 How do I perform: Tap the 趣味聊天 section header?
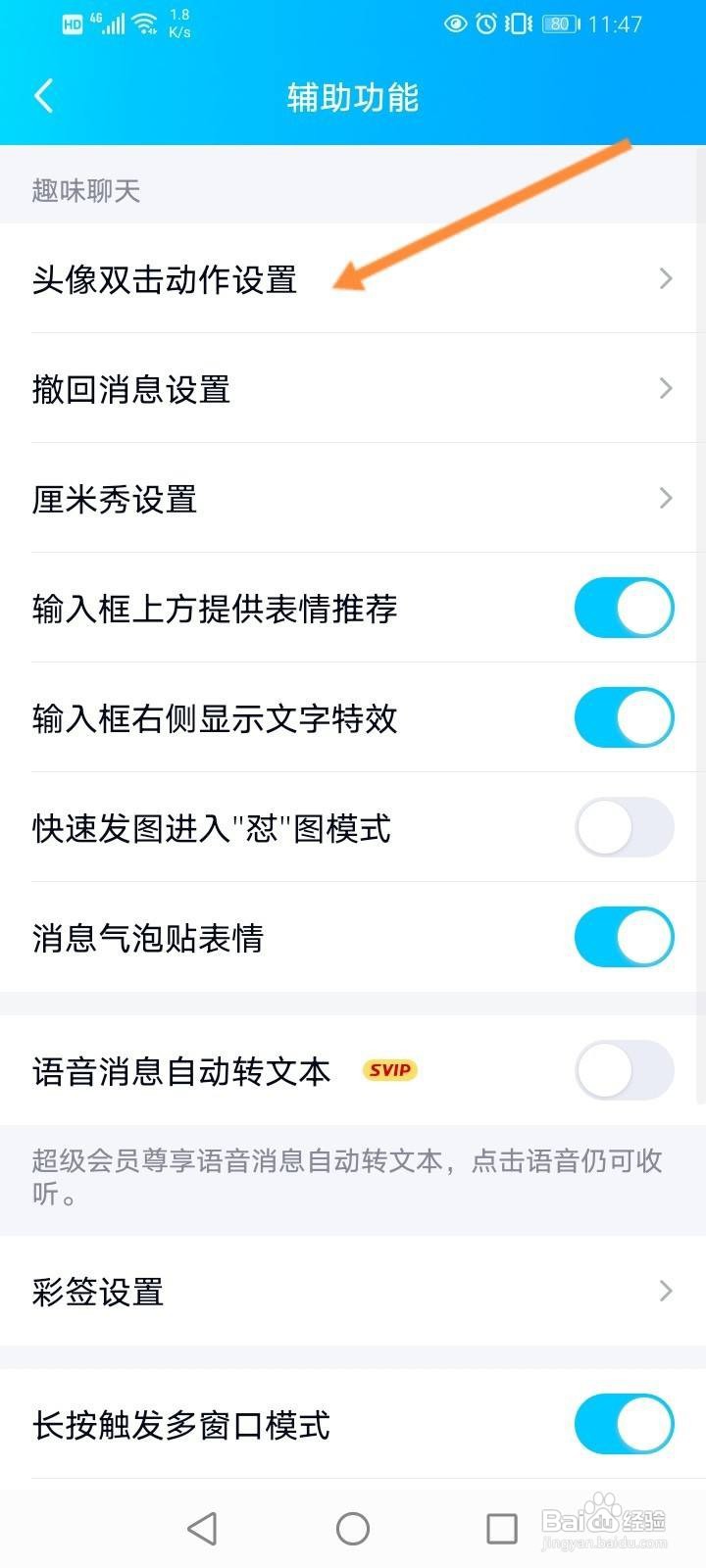[84, 191]
